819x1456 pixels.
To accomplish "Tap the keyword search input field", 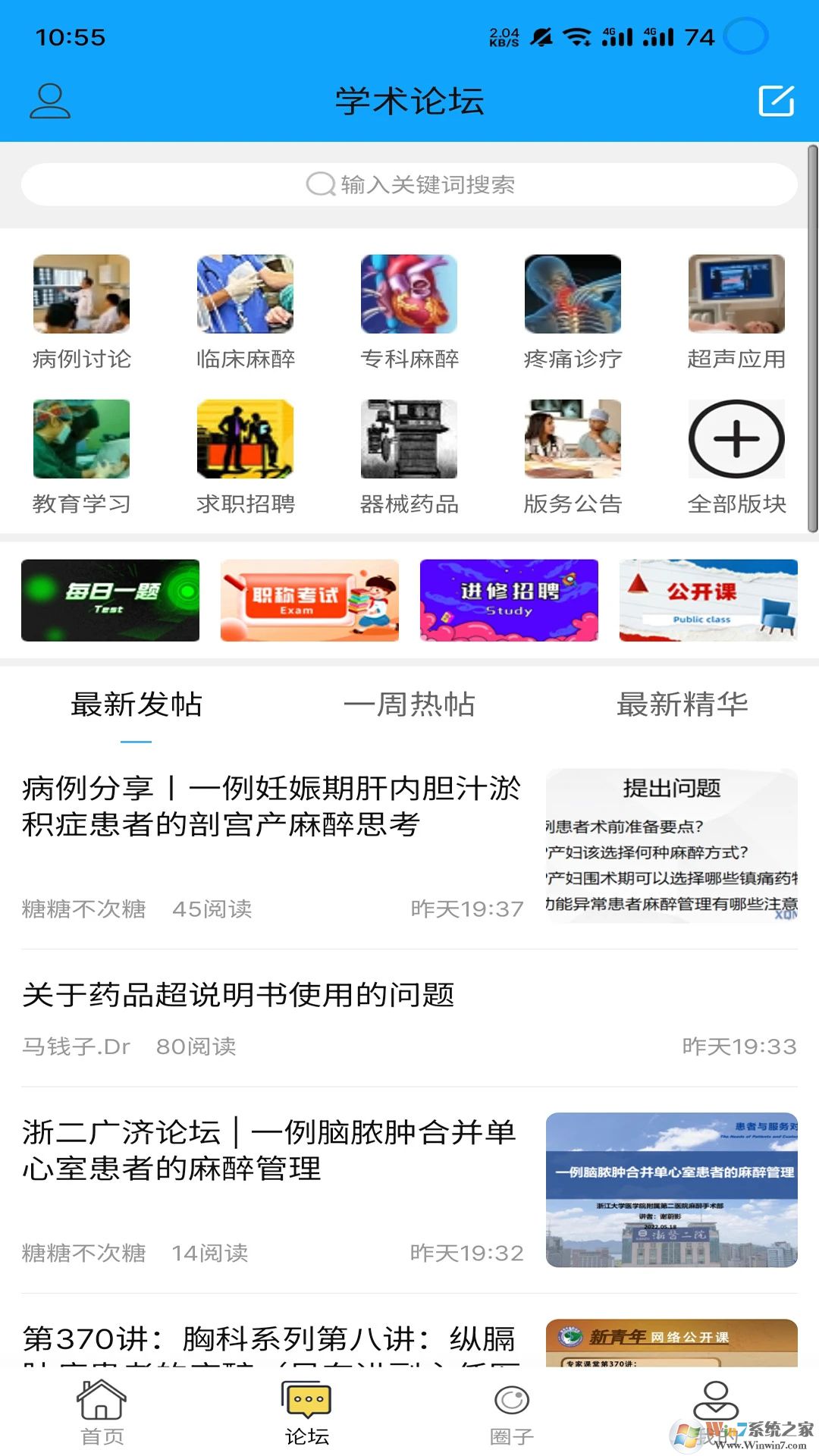I will (x=409, y=184).
